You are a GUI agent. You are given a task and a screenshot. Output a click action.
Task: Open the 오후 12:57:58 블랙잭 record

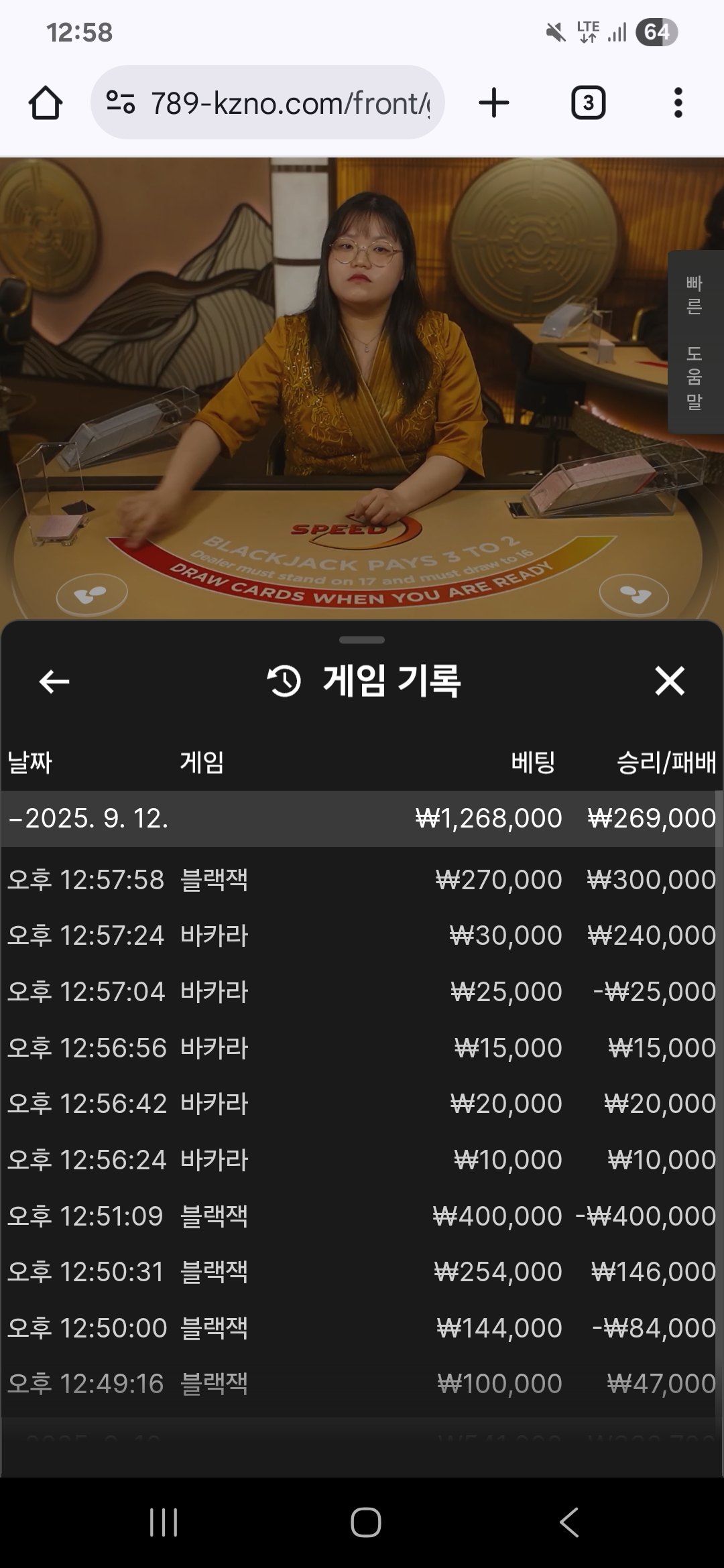tap(362, 880)
